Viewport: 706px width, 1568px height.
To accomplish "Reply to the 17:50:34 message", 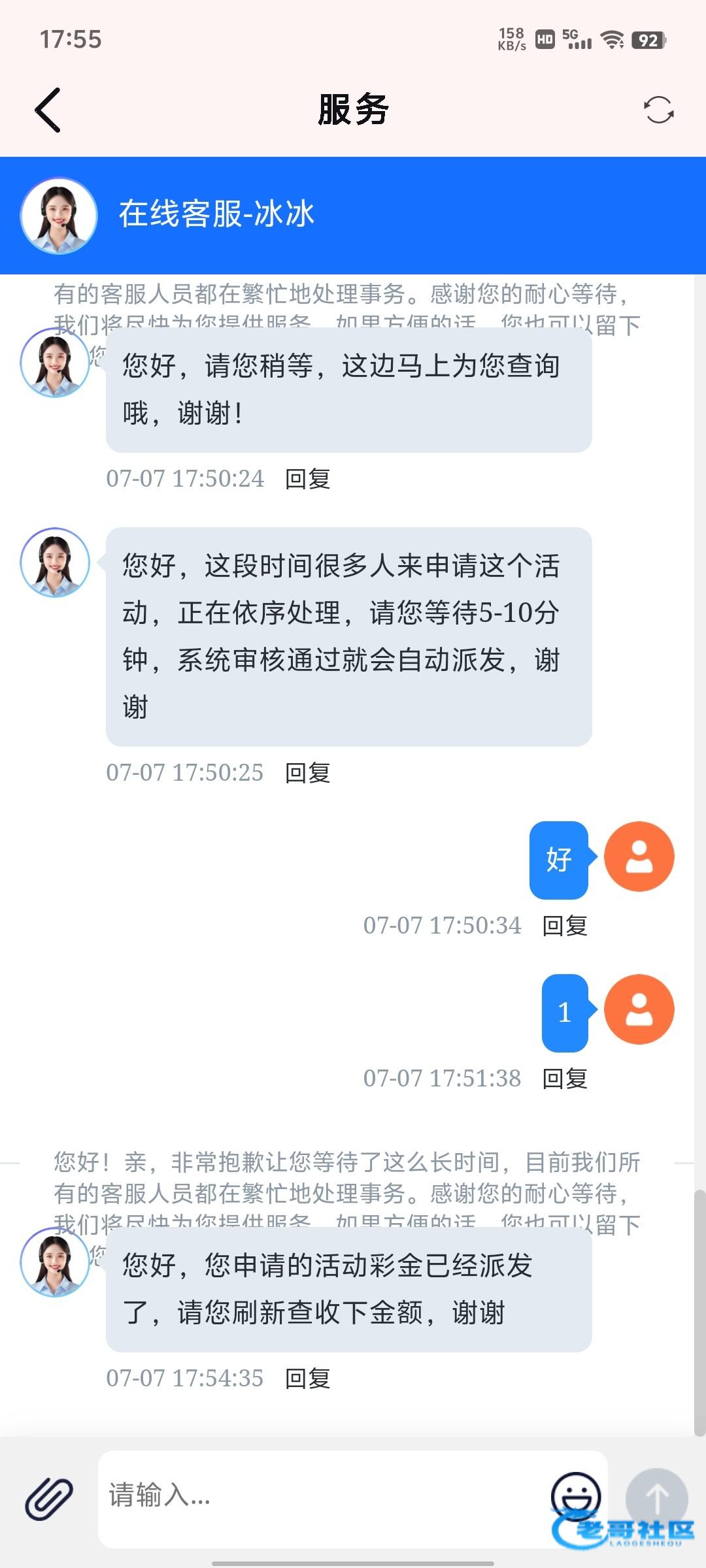I will pos(565,926).
